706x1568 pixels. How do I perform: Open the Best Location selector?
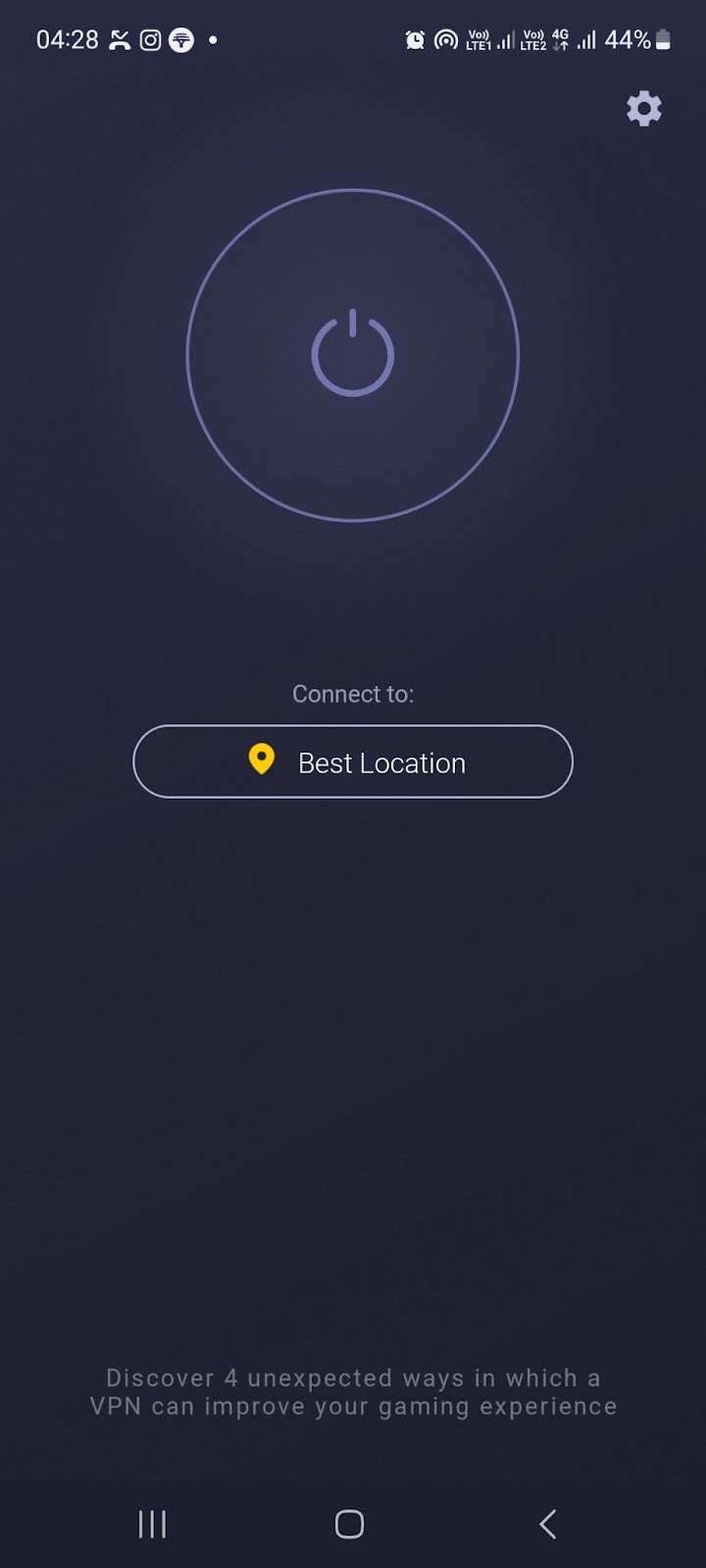coord(353,761)
